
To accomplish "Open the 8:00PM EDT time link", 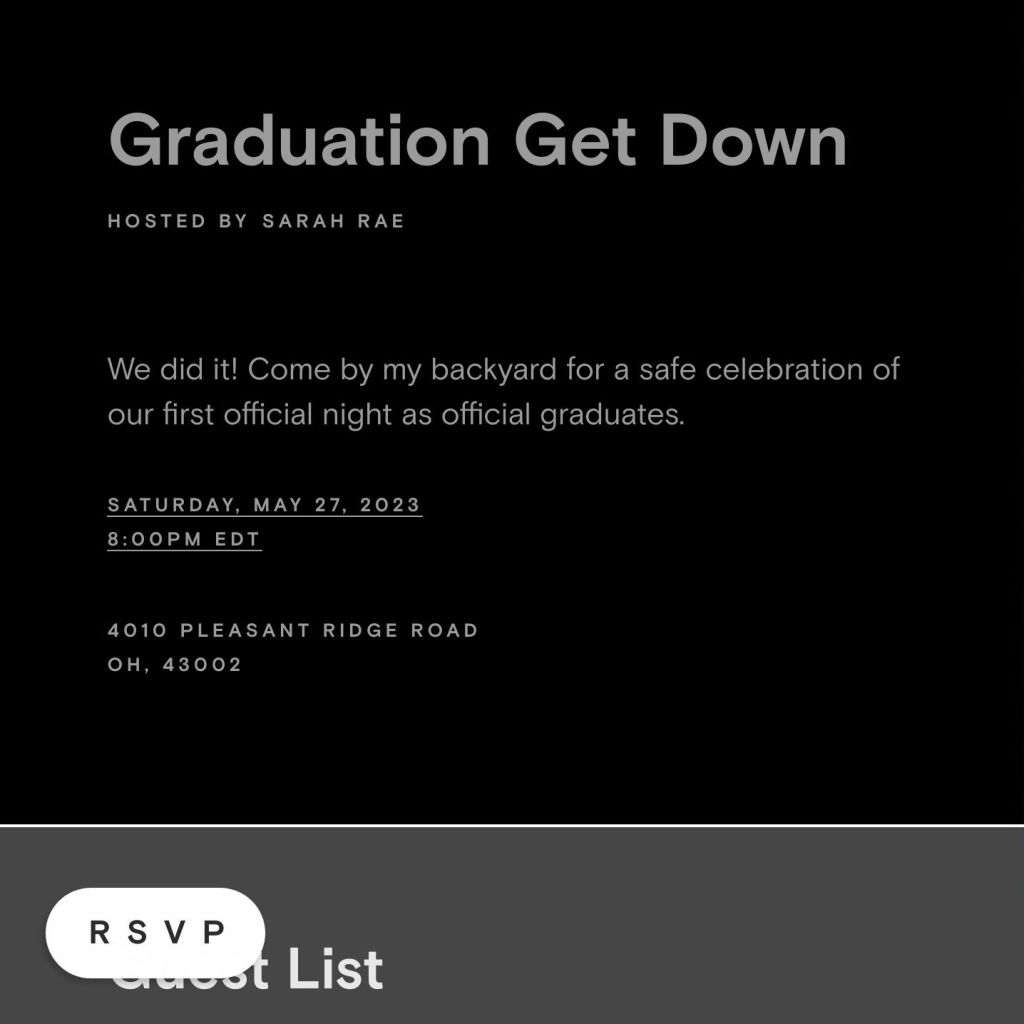I will pyautogui.click(x=184, y=539).
